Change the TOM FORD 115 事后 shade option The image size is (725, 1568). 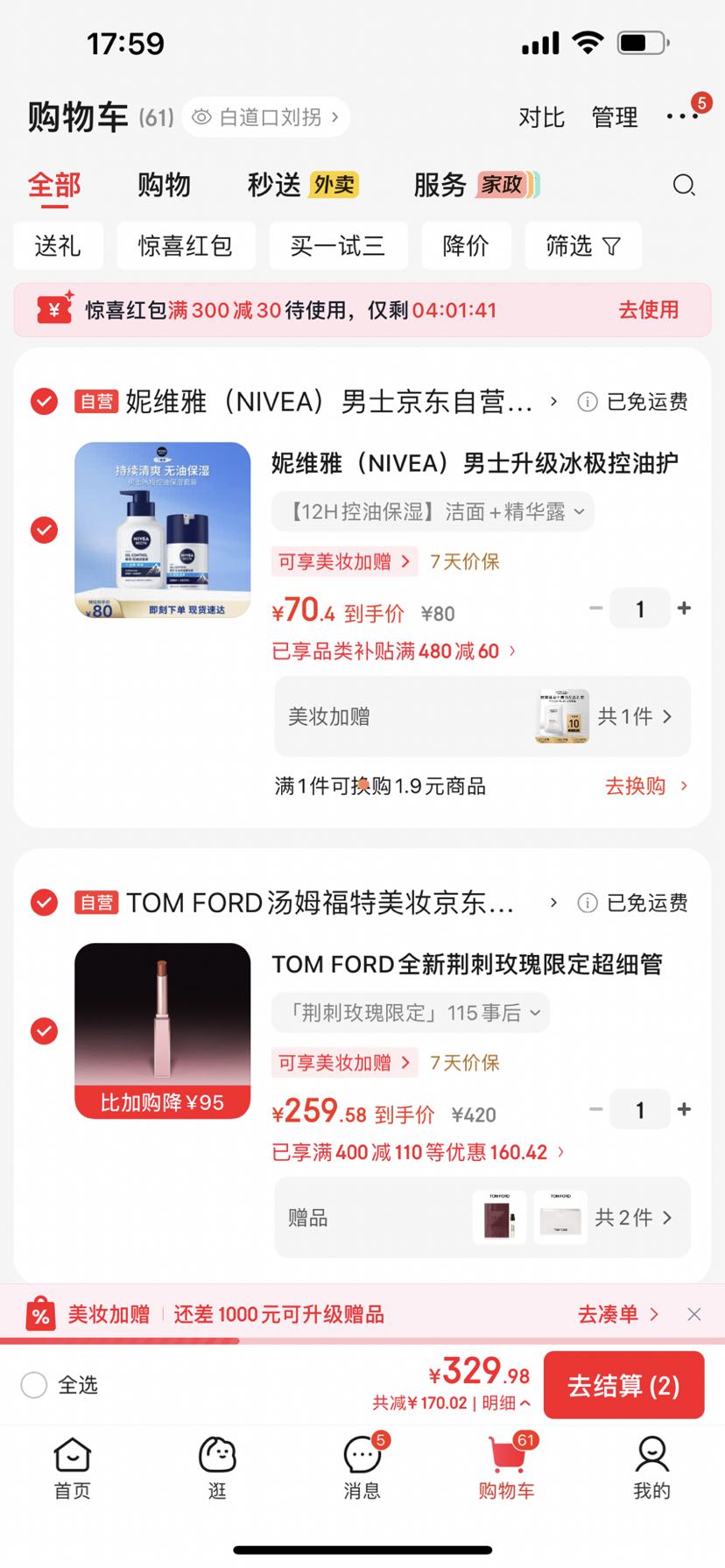pos(411,1013)
